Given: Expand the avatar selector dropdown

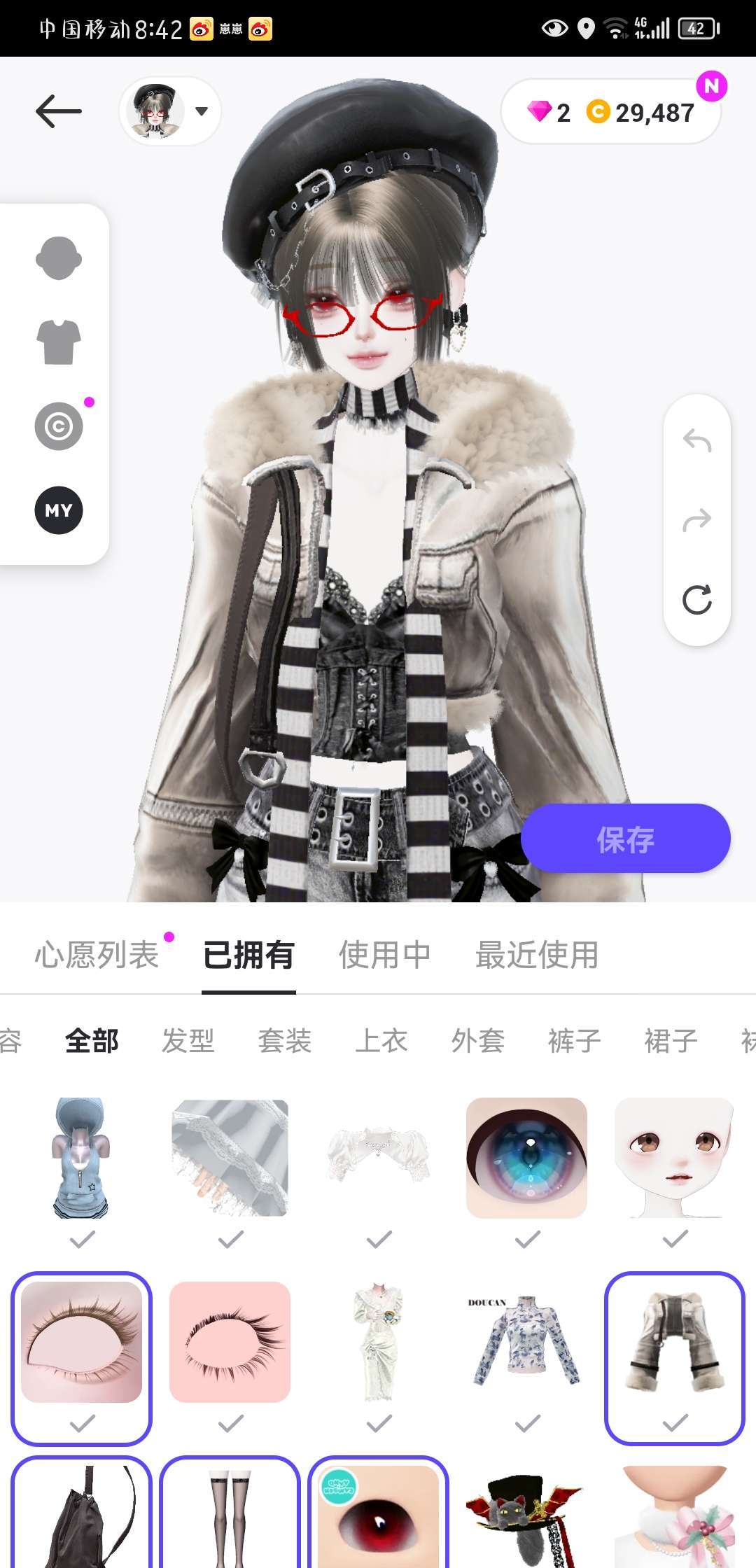Looking at the screenshot, I should (x=170, y=112).
